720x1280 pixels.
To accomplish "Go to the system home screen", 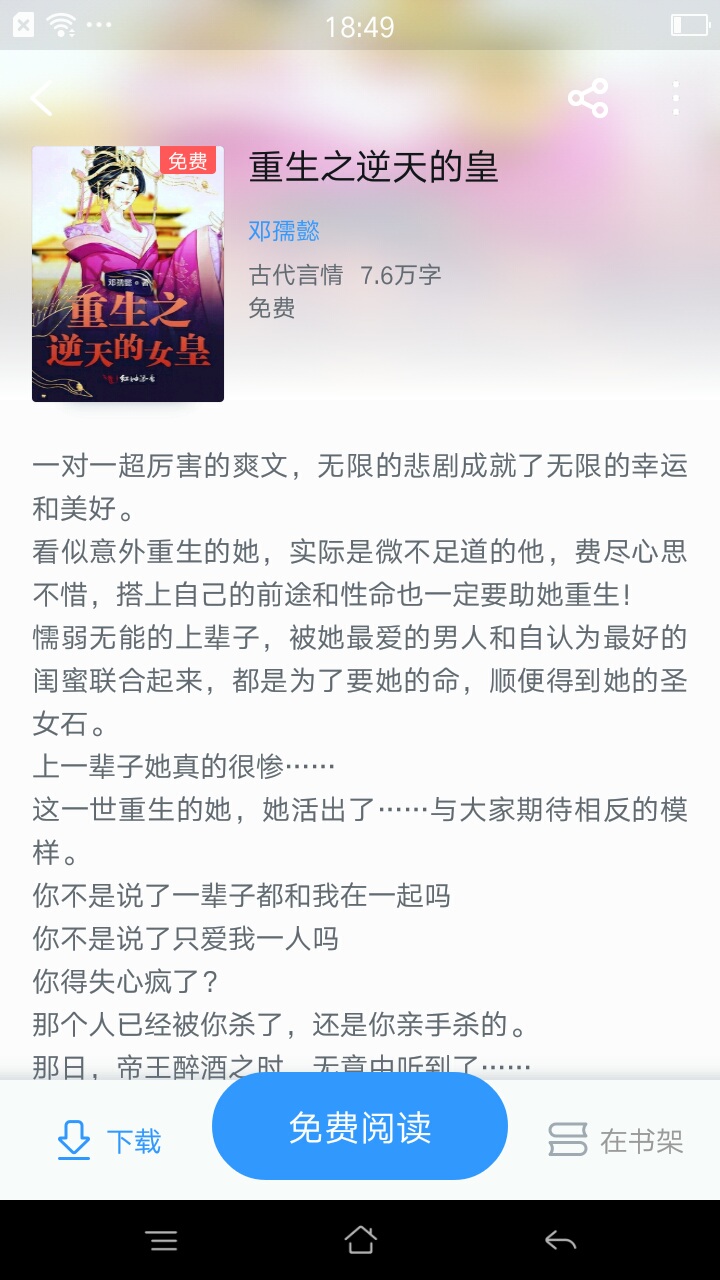I will click(360, 1241).
